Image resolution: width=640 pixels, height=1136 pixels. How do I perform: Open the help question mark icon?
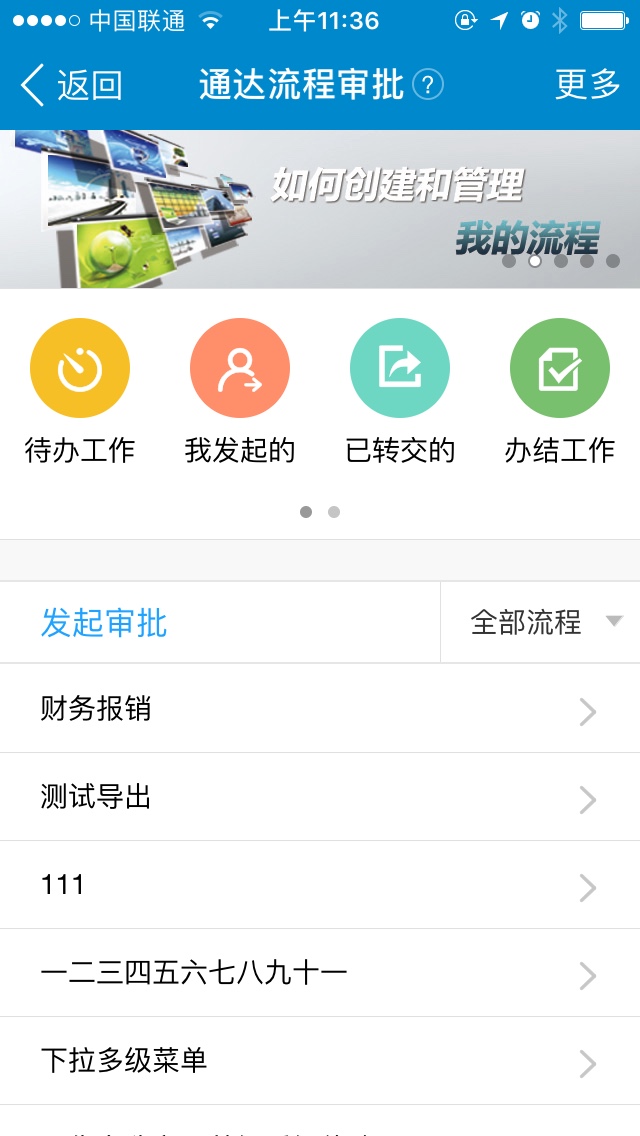click(428, 86)
